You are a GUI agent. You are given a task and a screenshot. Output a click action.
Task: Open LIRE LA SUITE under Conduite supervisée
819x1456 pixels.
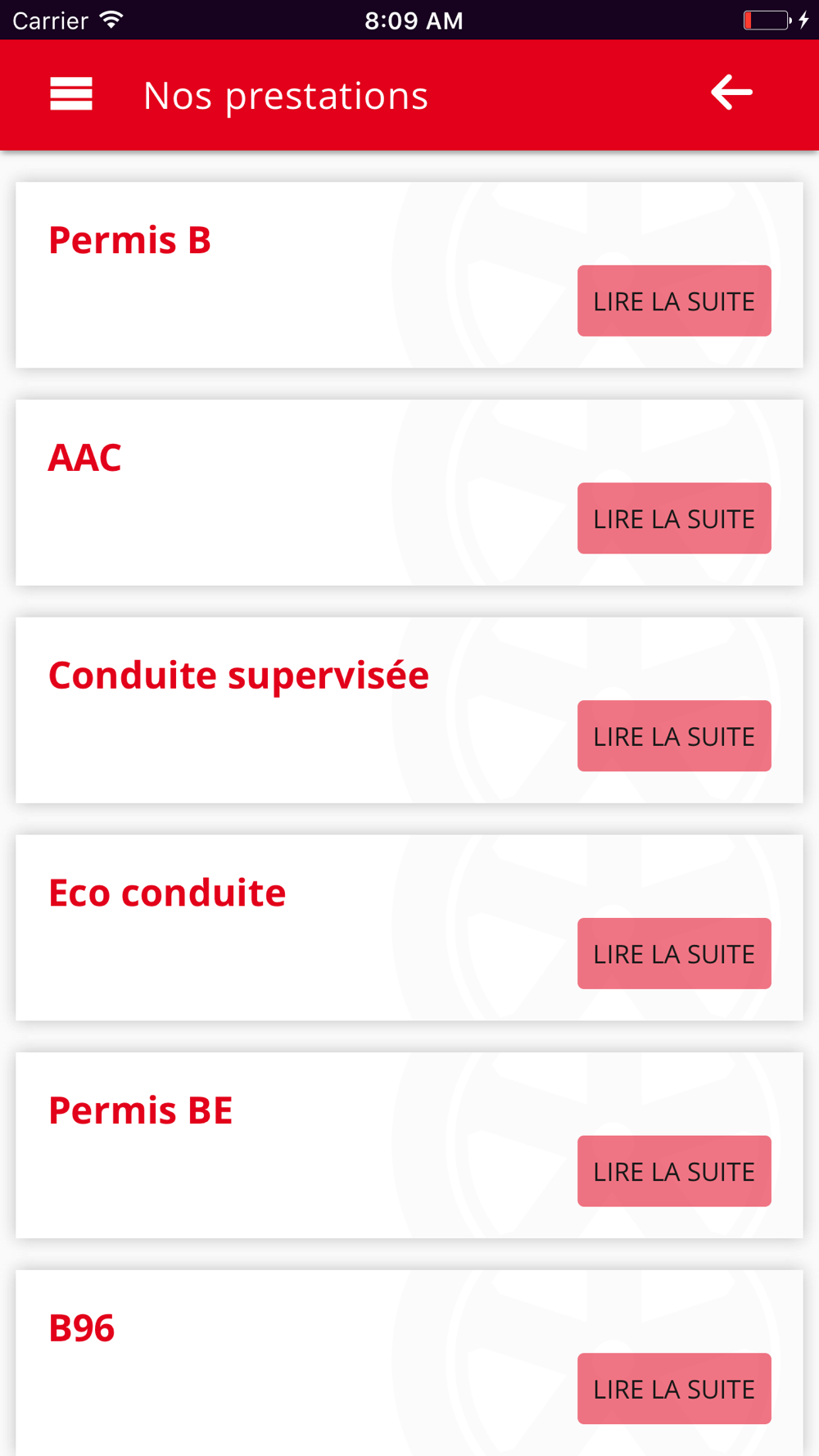pyautogui.click(x=674, y=736)
